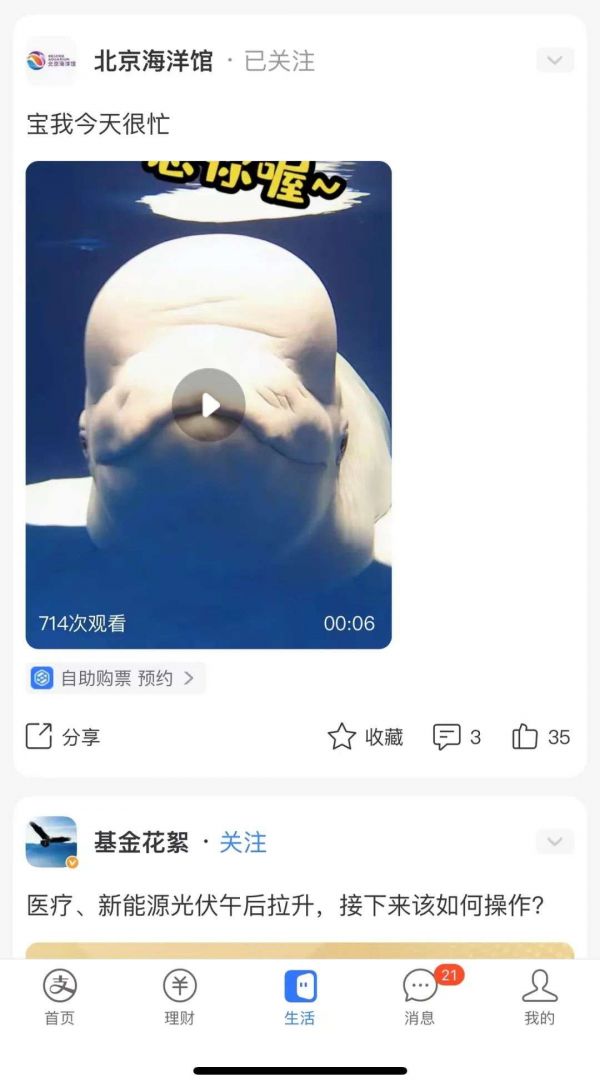
Task: Switch to the 理财 tab
Action: pyautogui.click(x=180, y=996)
